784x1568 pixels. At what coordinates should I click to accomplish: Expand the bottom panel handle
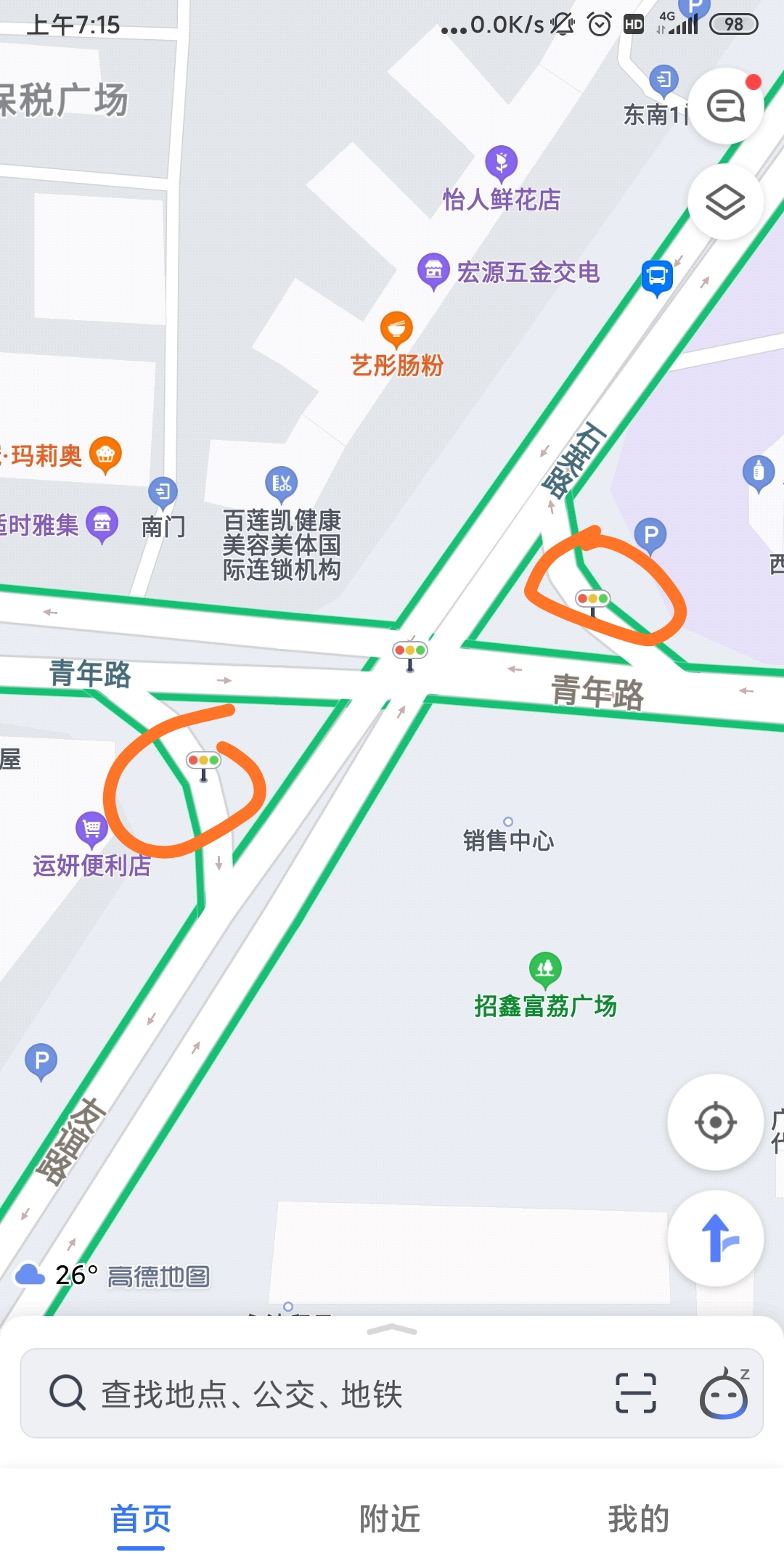392,1330
